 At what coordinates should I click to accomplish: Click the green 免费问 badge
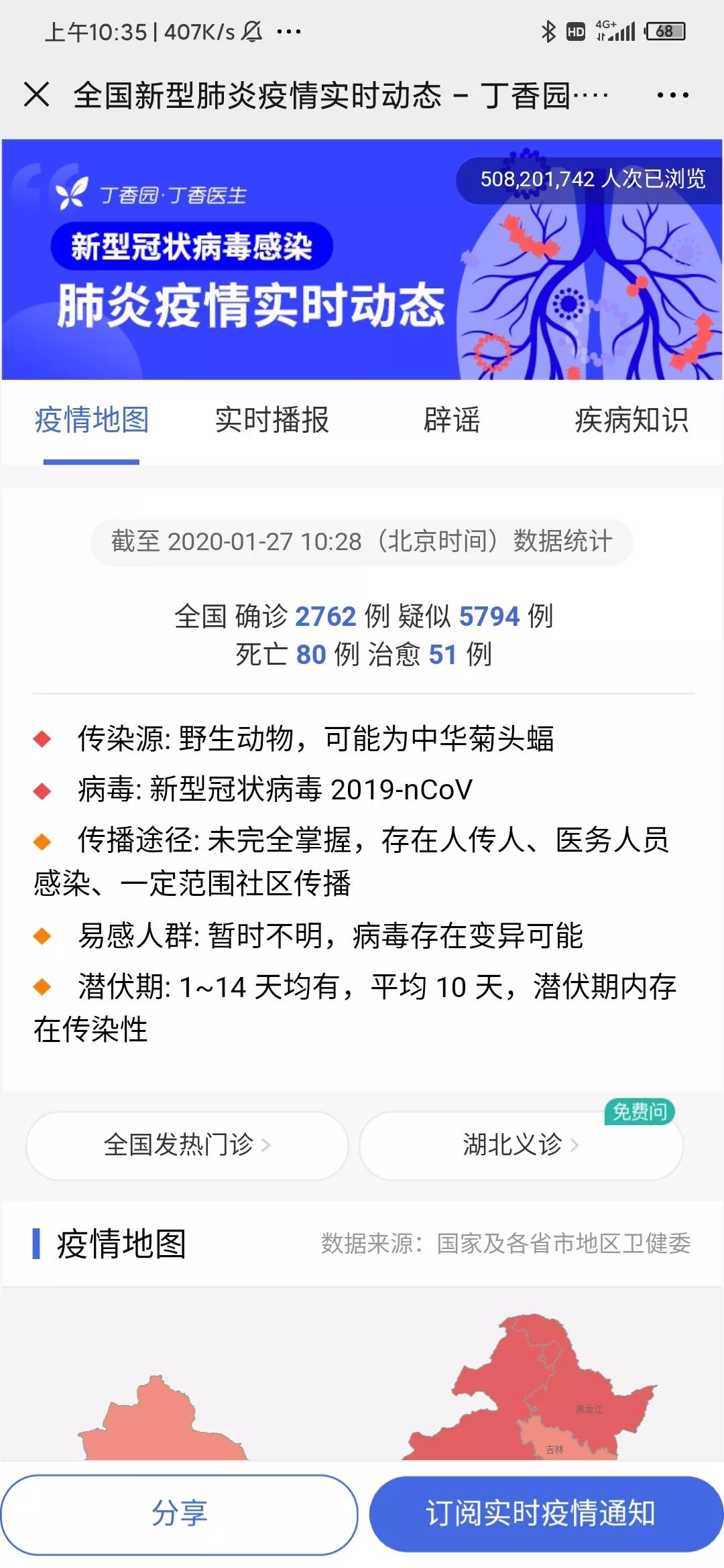click(x=639, y=1108)
